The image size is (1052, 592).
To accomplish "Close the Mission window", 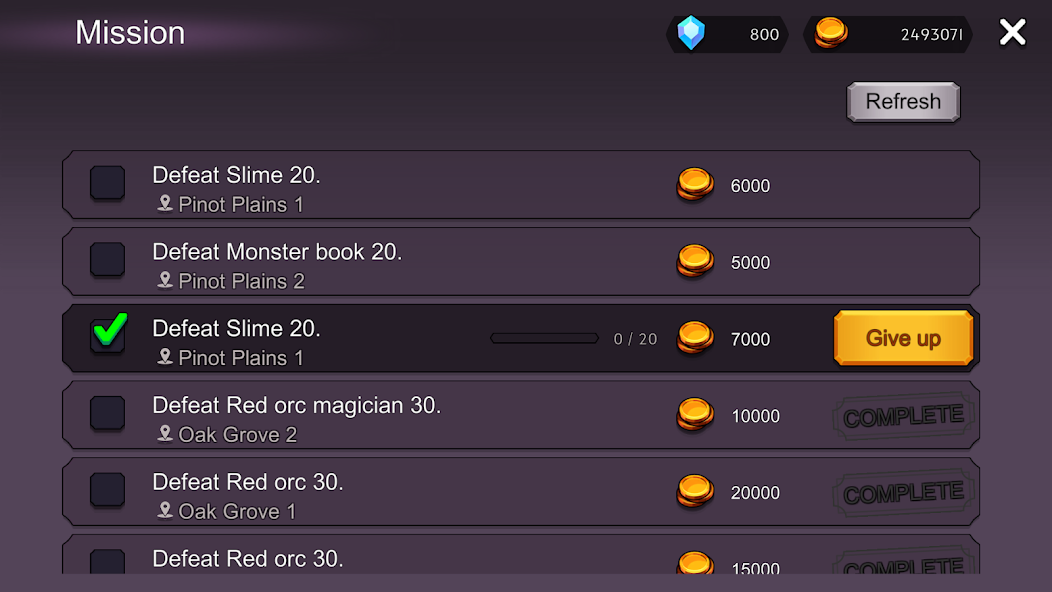I will pos(1012,33).
